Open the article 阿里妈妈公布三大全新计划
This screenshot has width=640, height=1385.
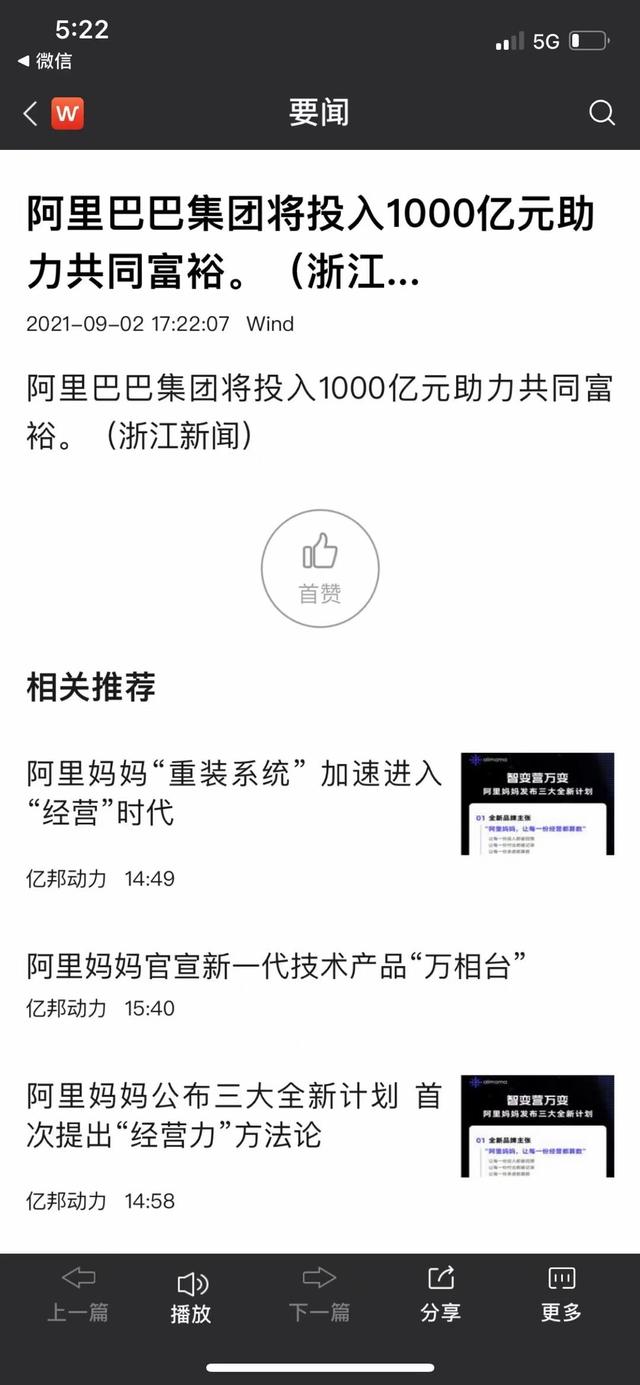234,1115
